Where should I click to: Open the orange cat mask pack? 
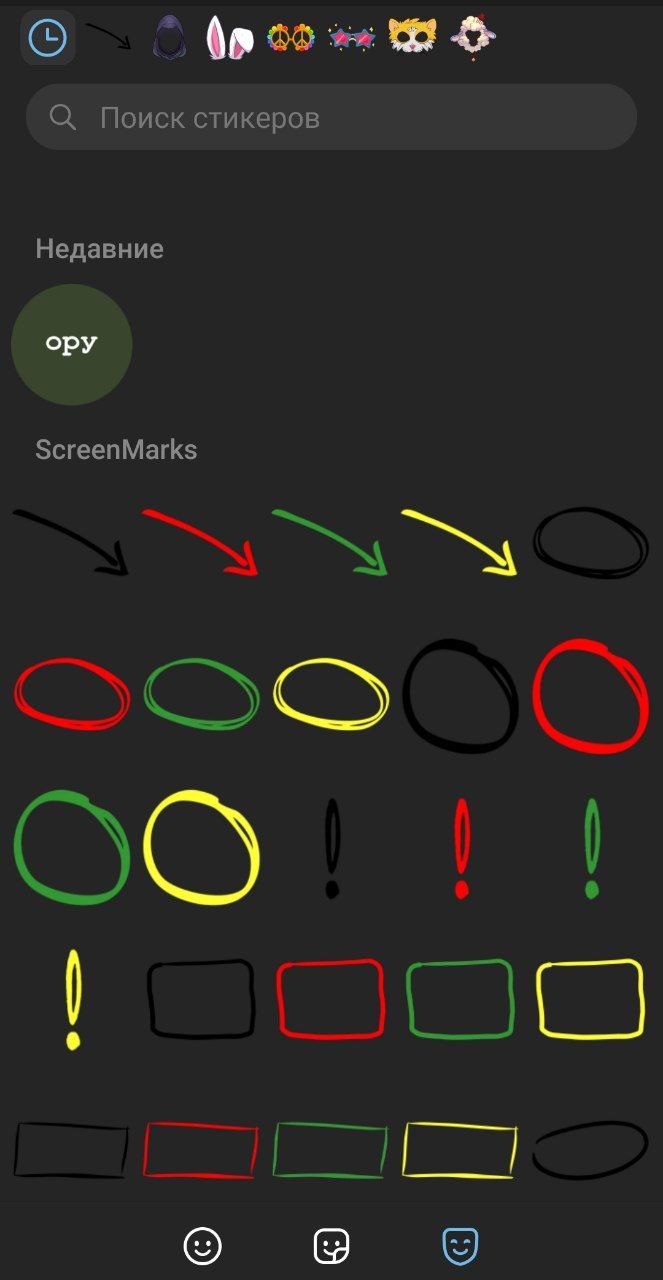413,38
